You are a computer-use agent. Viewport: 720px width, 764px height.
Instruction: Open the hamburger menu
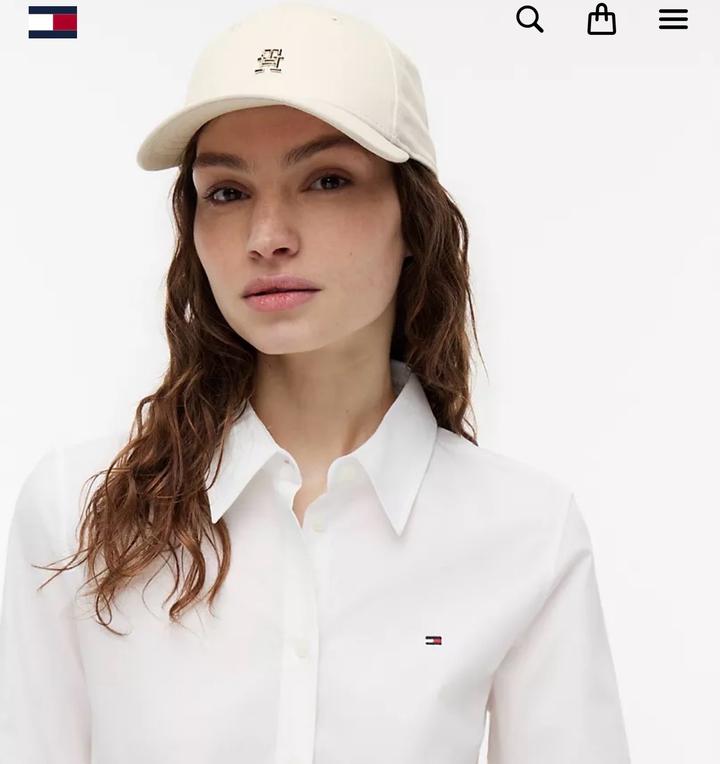click(673, 19)
